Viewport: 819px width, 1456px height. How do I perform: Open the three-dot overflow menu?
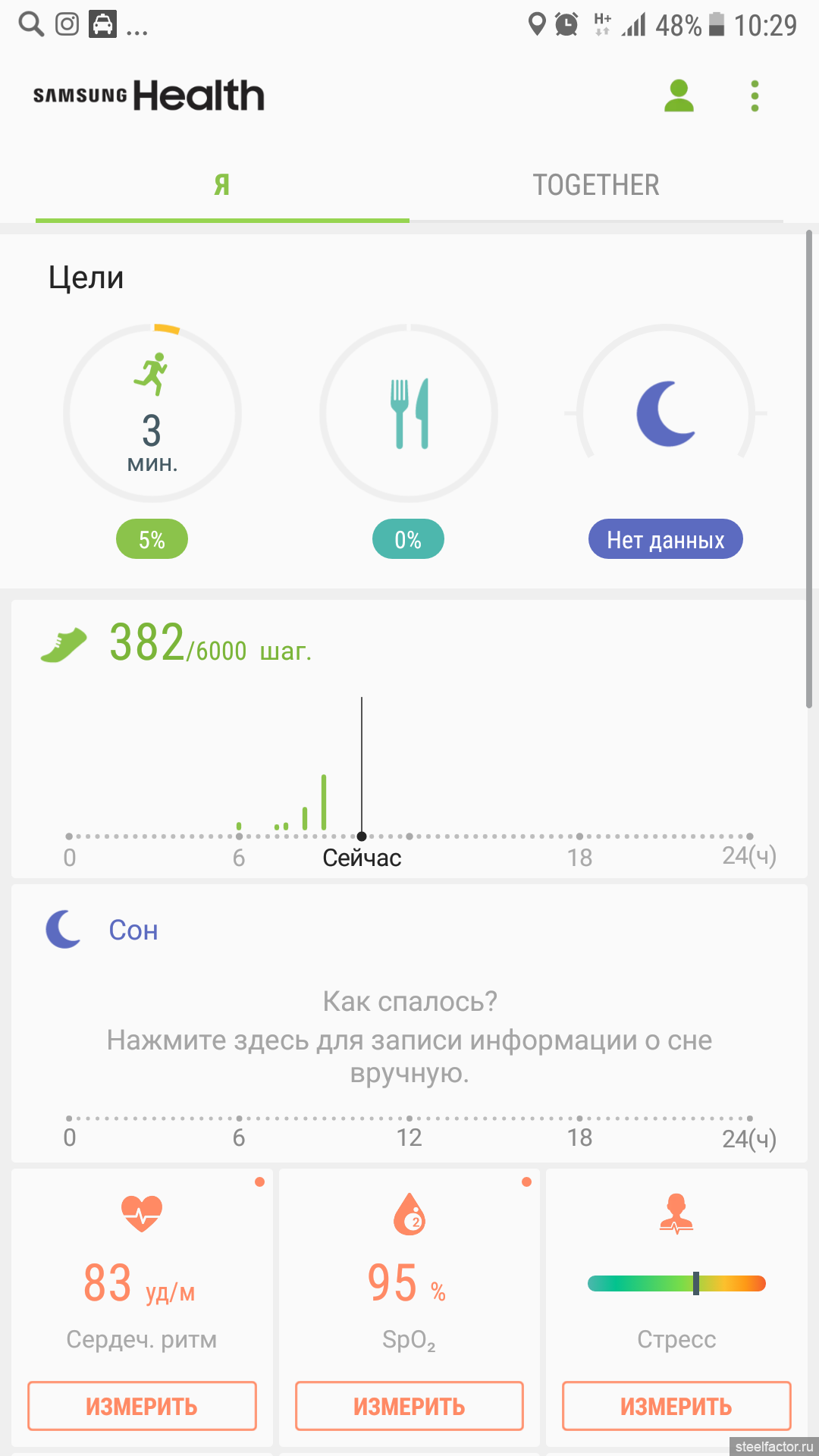pos(755,96)
